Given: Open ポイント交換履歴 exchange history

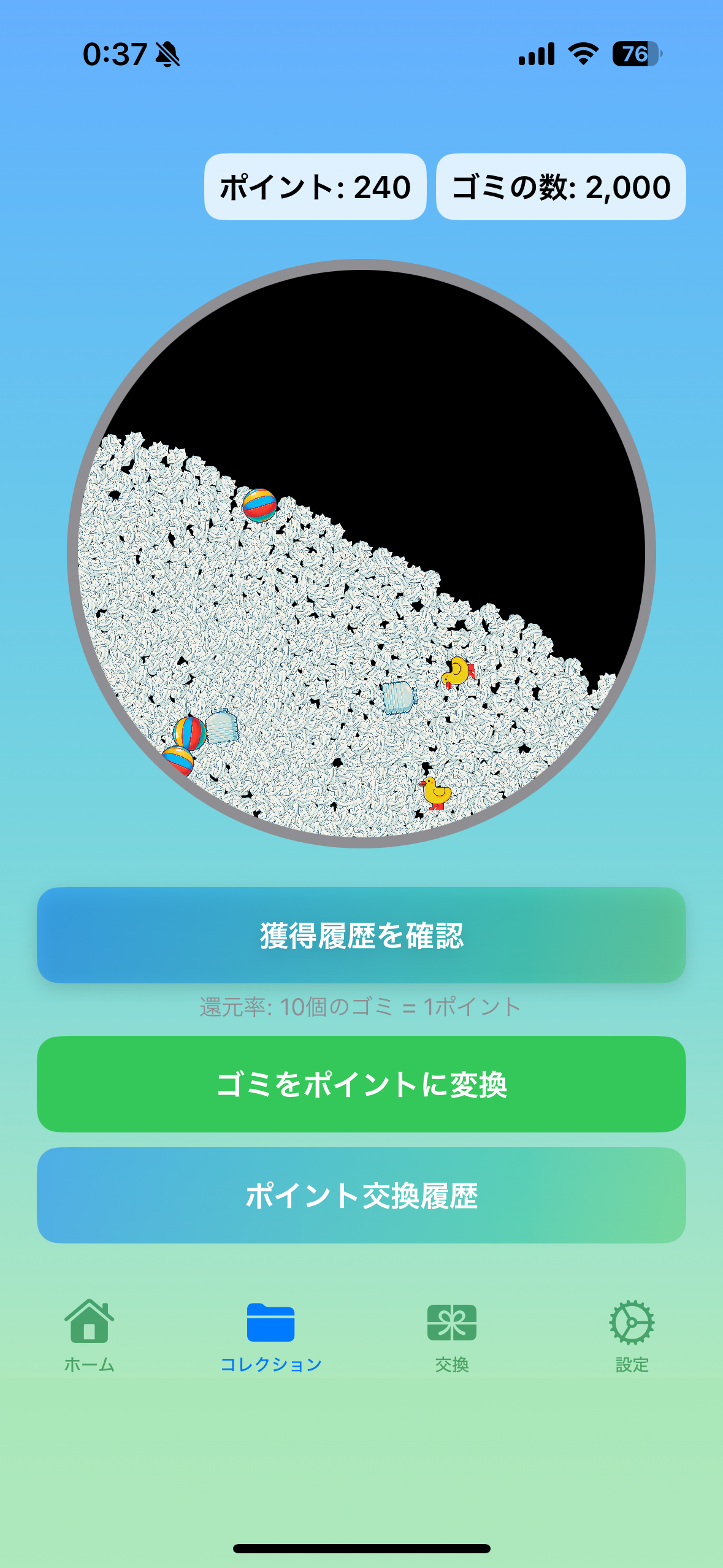Looking at the screenshot, I should [x=362, y=1195].
